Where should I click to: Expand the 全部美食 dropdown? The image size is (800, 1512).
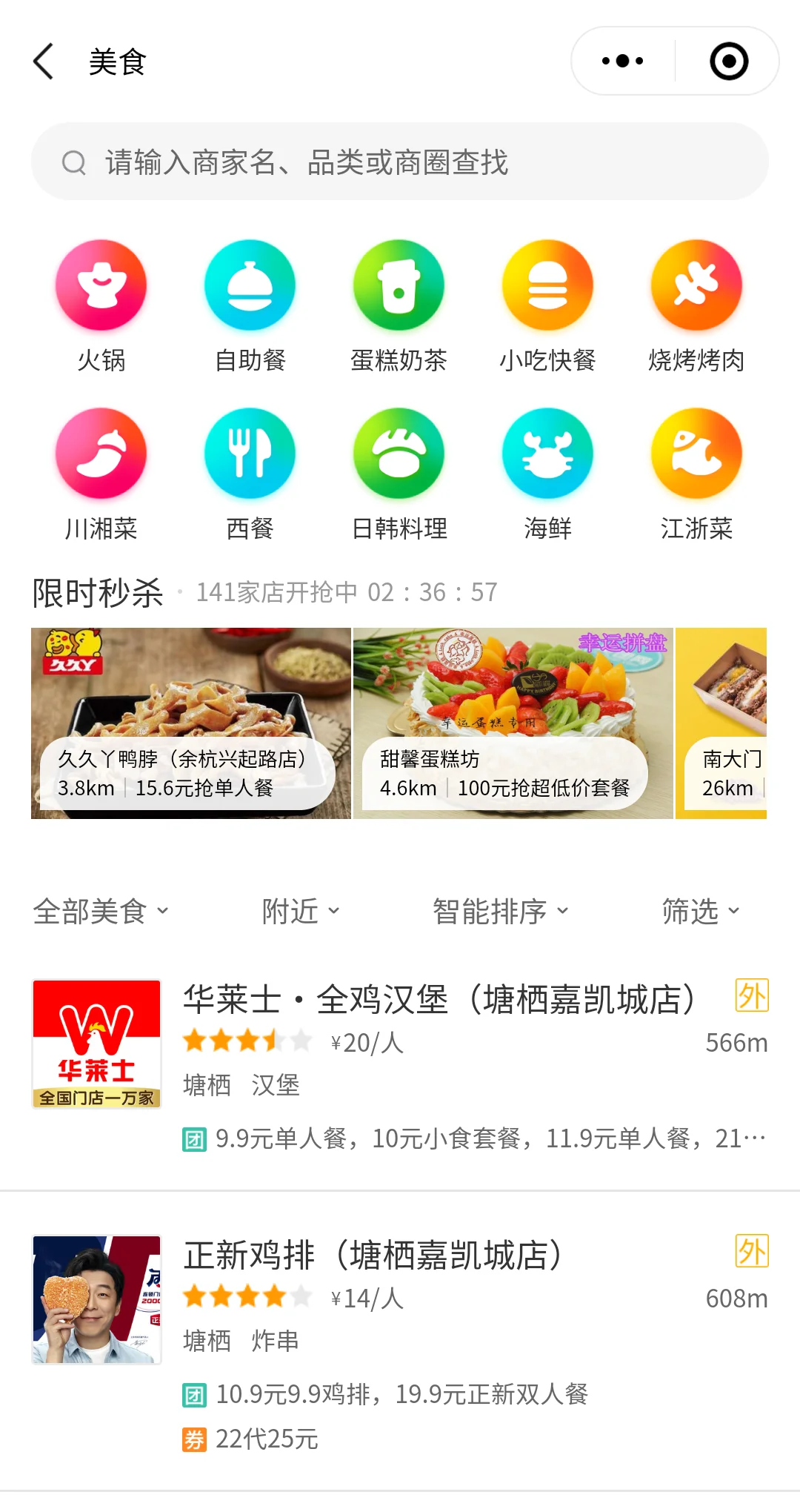pos(101,912)
